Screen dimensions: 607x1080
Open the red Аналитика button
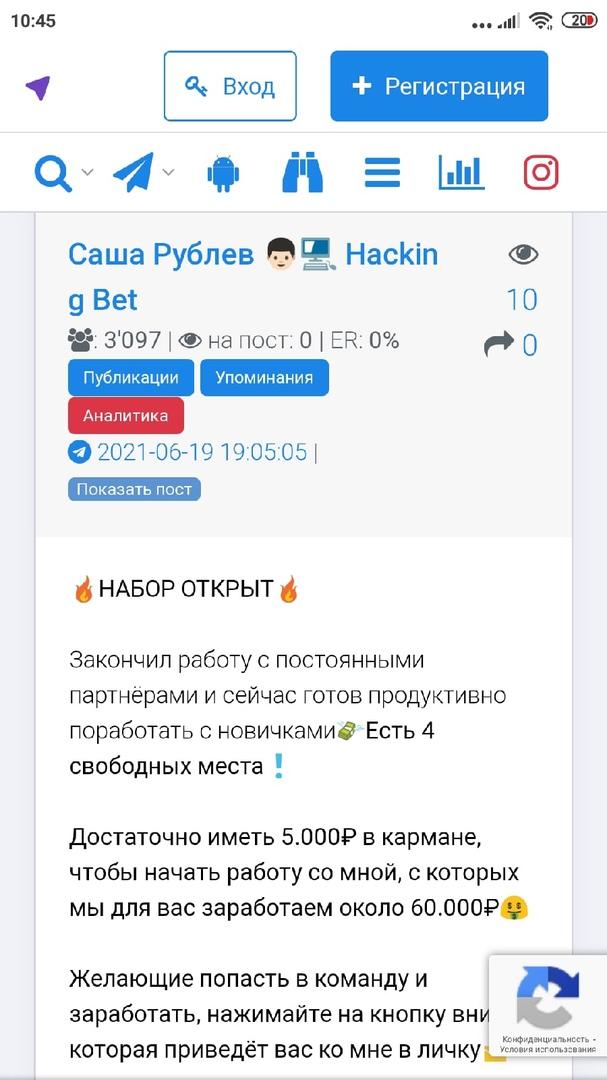[x=126, y=415]
